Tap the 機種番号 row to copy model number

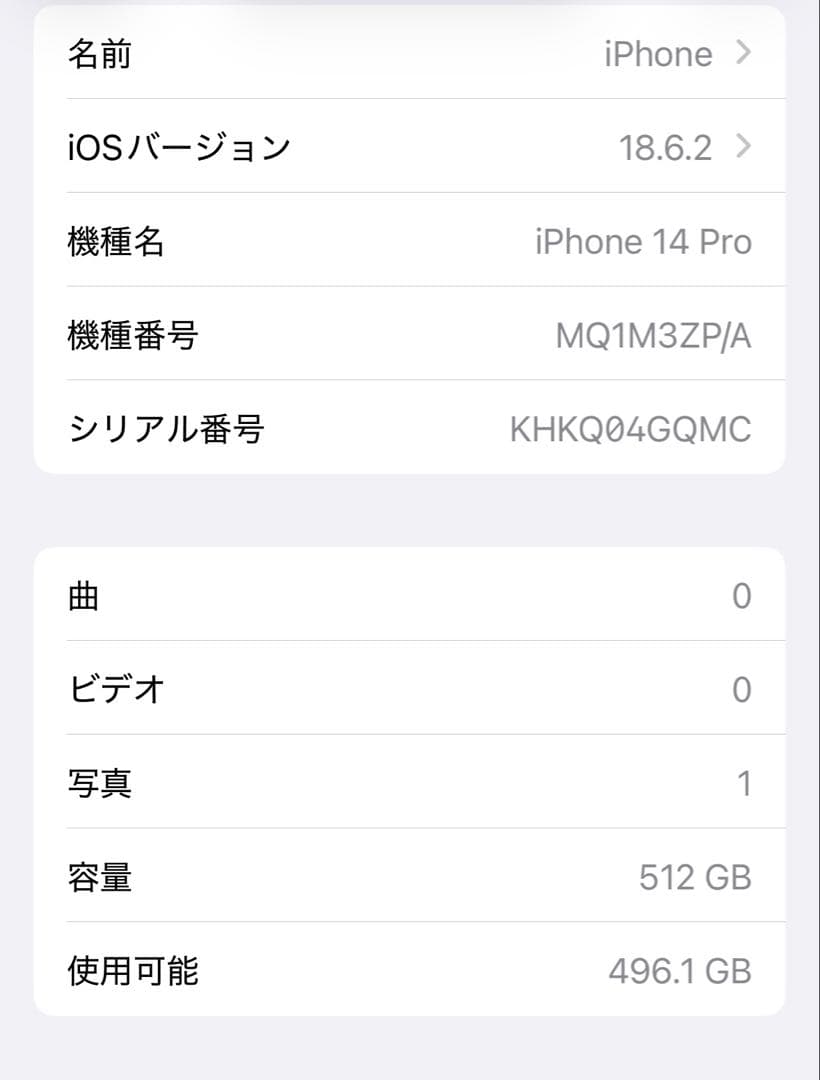click(x=410, y=336)
